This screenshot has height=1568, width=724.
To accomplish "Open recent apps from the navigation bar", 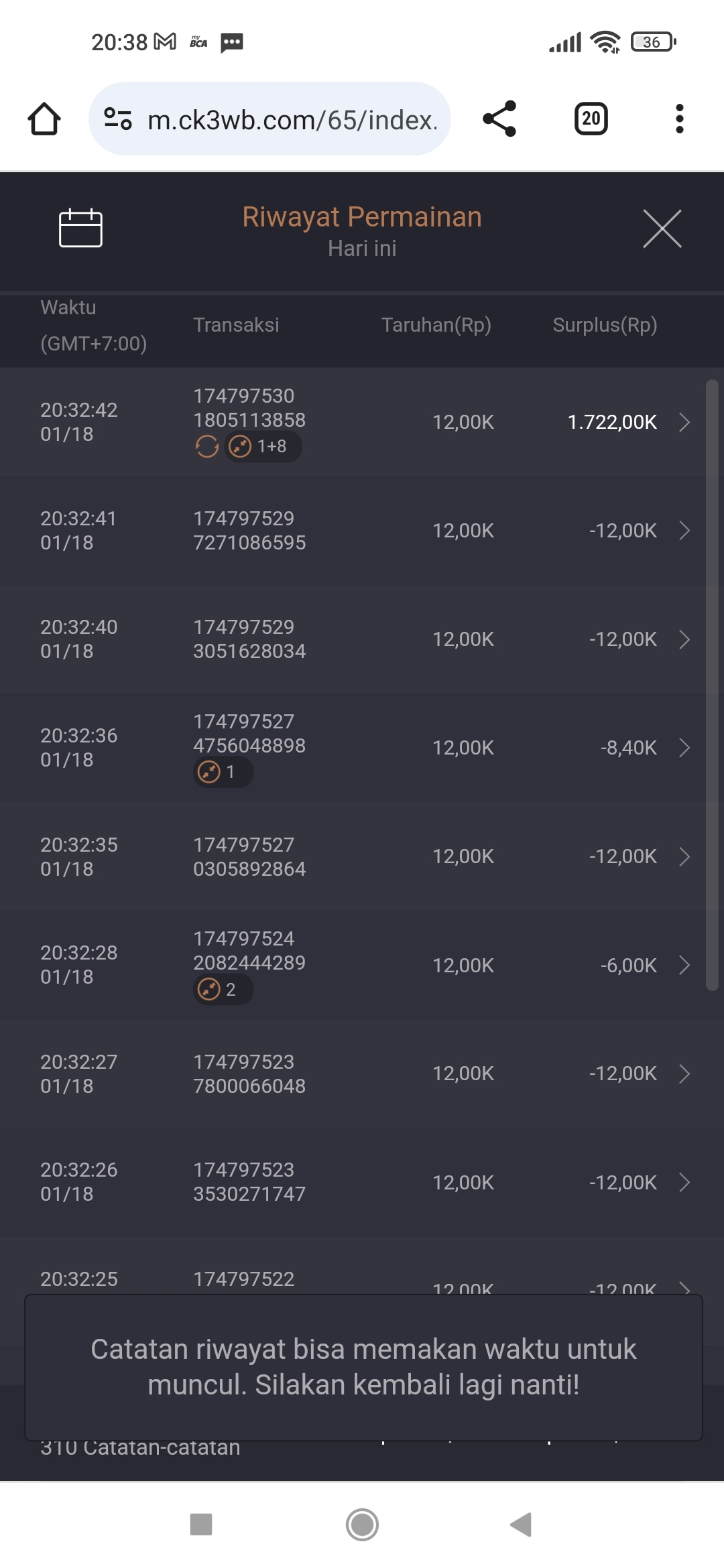I will (201, 1524).
